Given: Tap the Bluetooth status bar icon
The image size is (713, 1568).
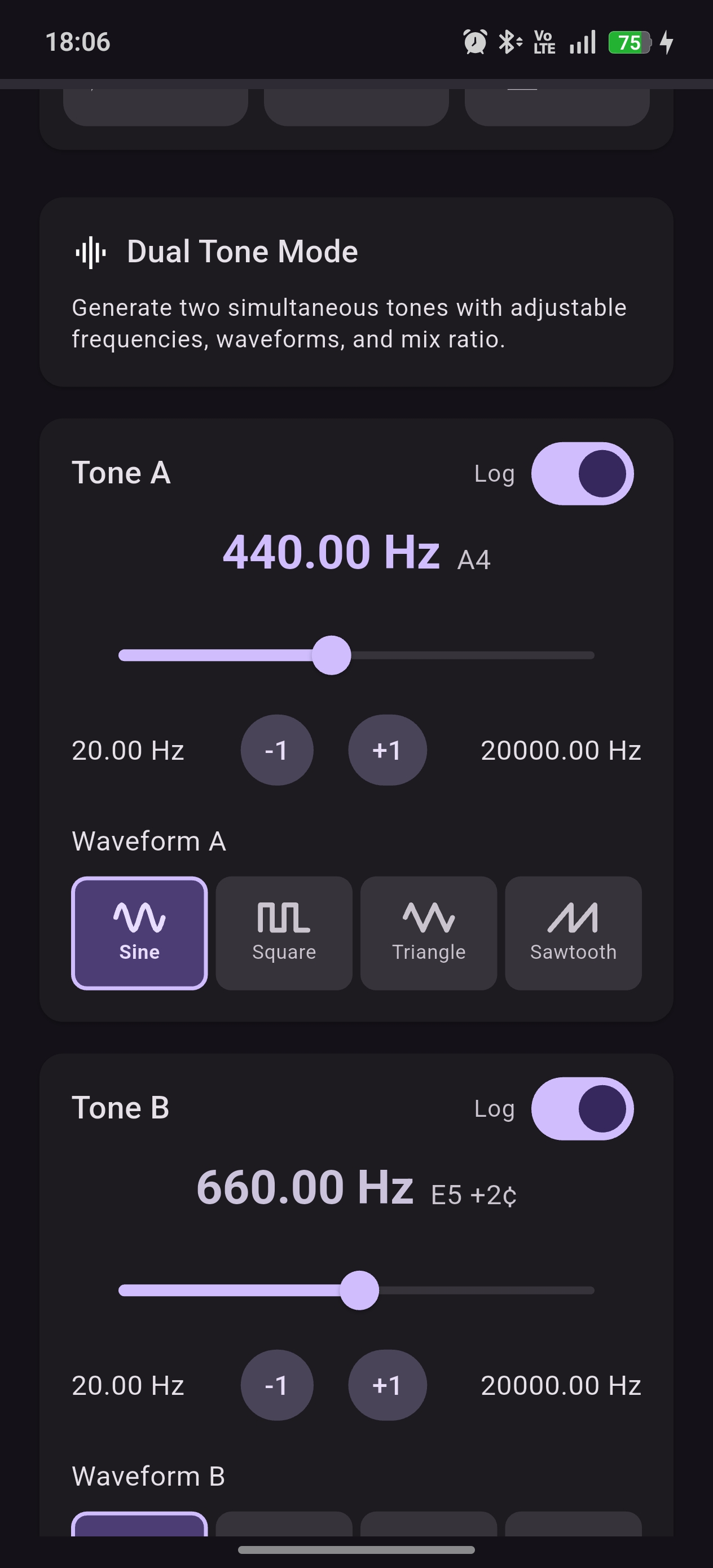Looking at the screenshot, I should point(509,41).
